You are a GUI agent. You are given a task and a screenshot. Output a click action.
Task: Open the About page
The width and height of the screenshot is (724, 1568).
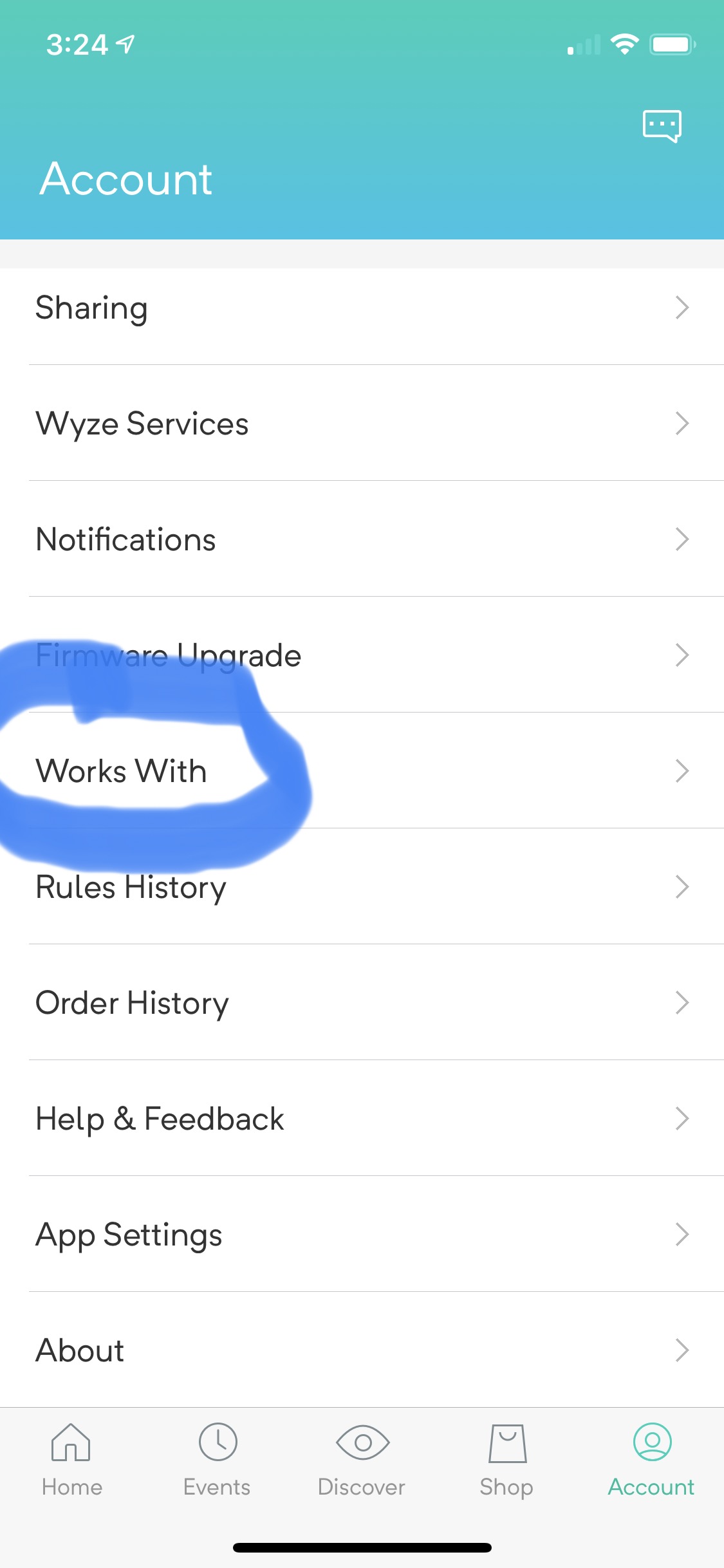[x=362, y=1350]
